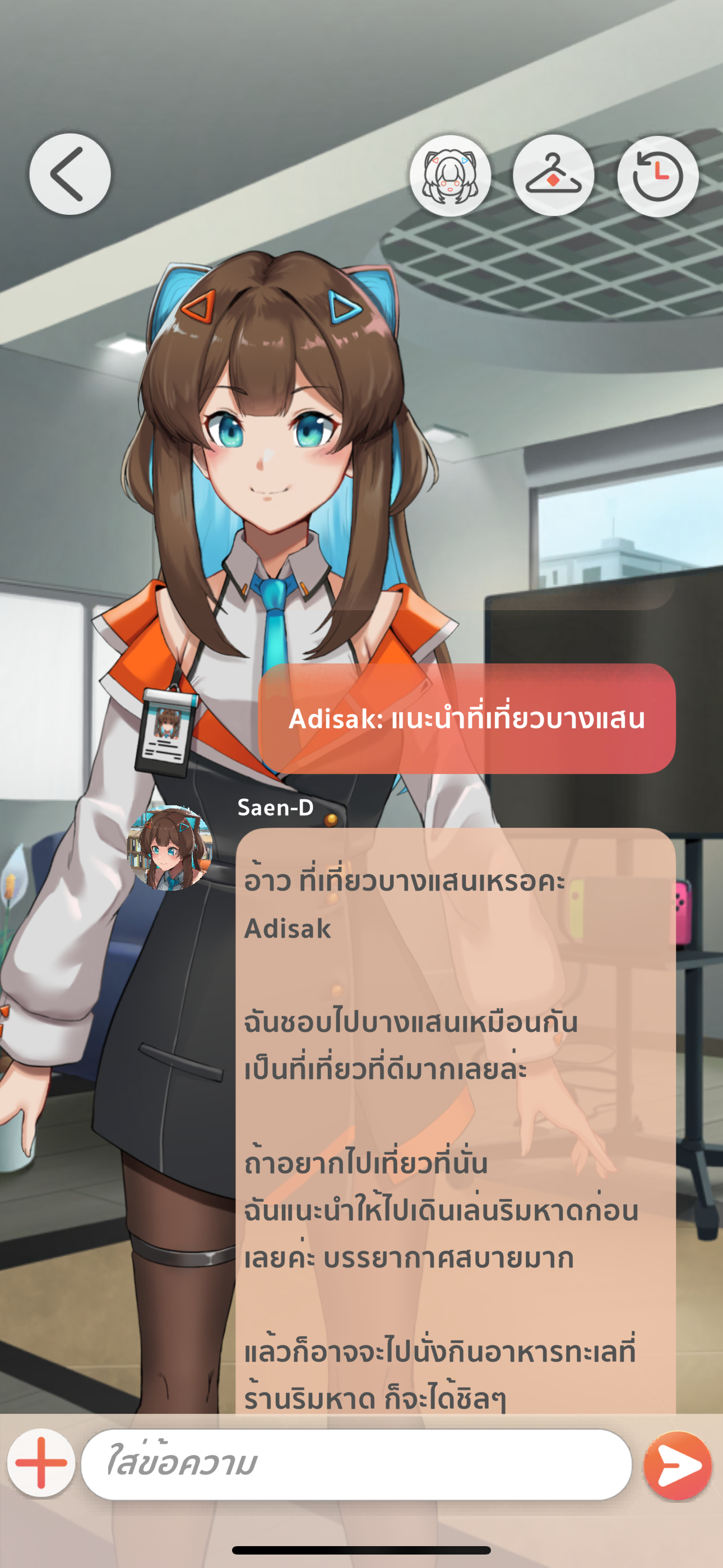
Task: Tap the red plus attachment button
Action: [x=41, y=1463]
